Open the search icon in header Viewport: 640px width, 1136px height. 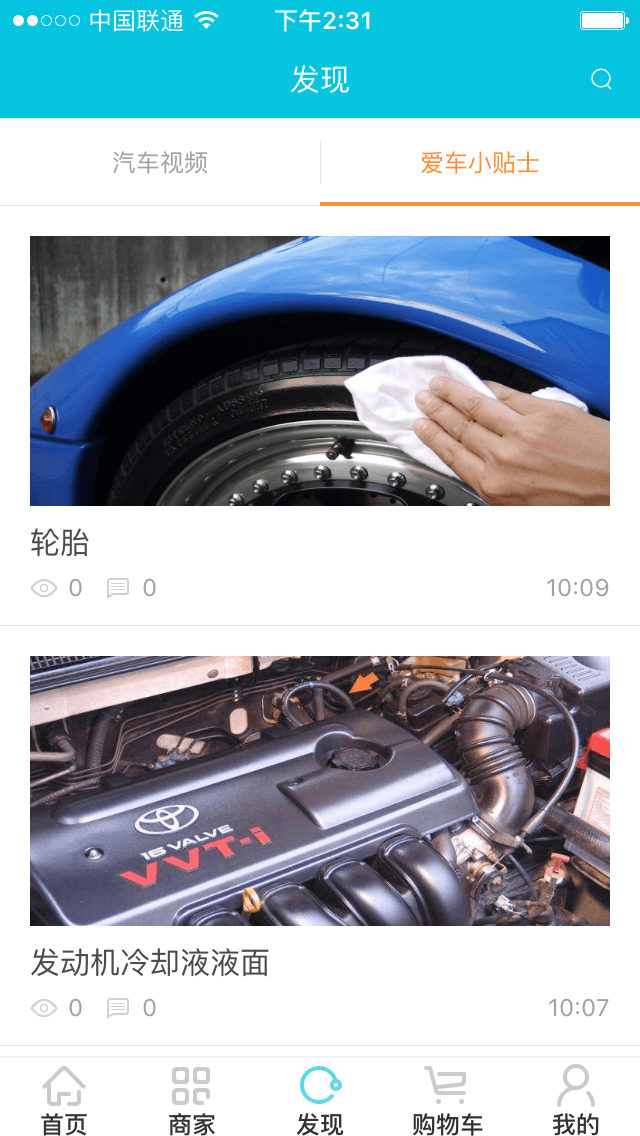(x=601, y=79)
